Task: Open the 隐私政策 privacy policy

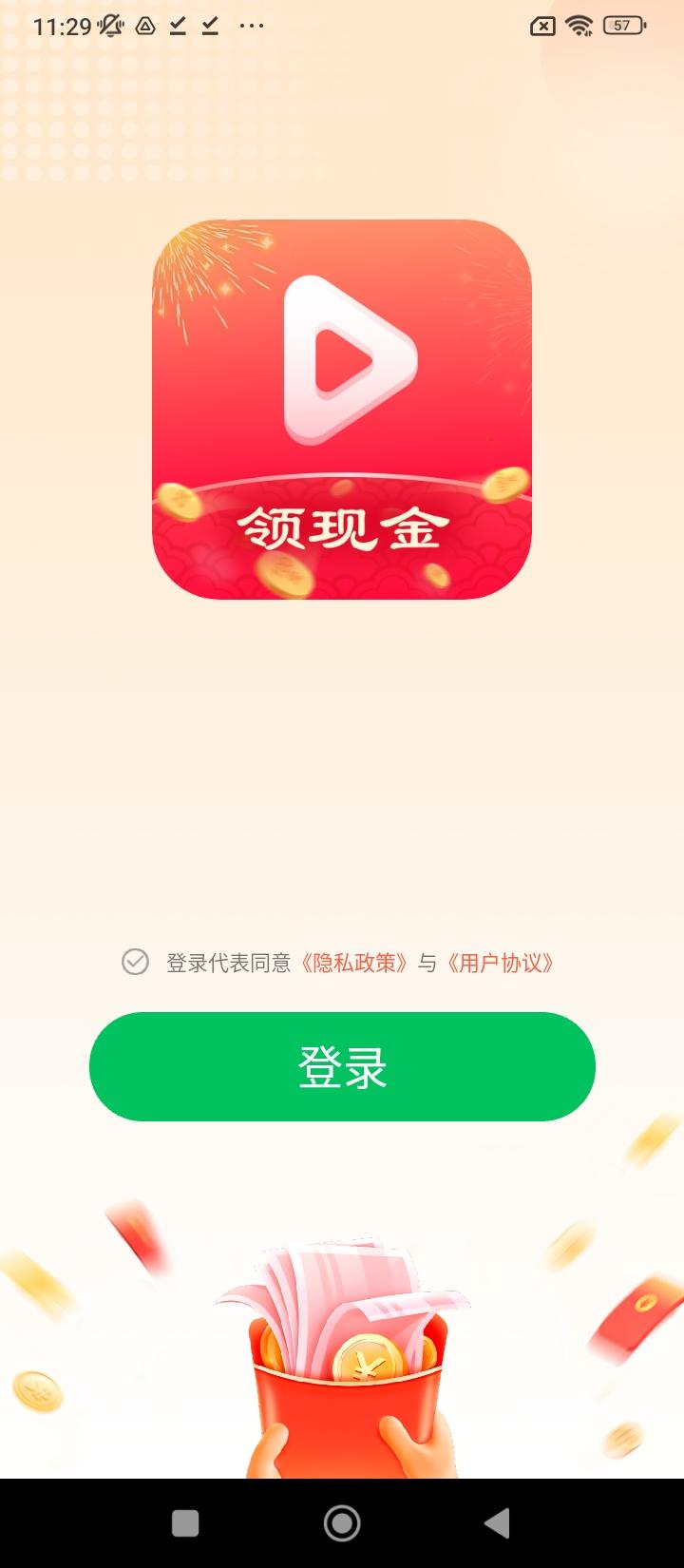Action: tap(355, 963)
